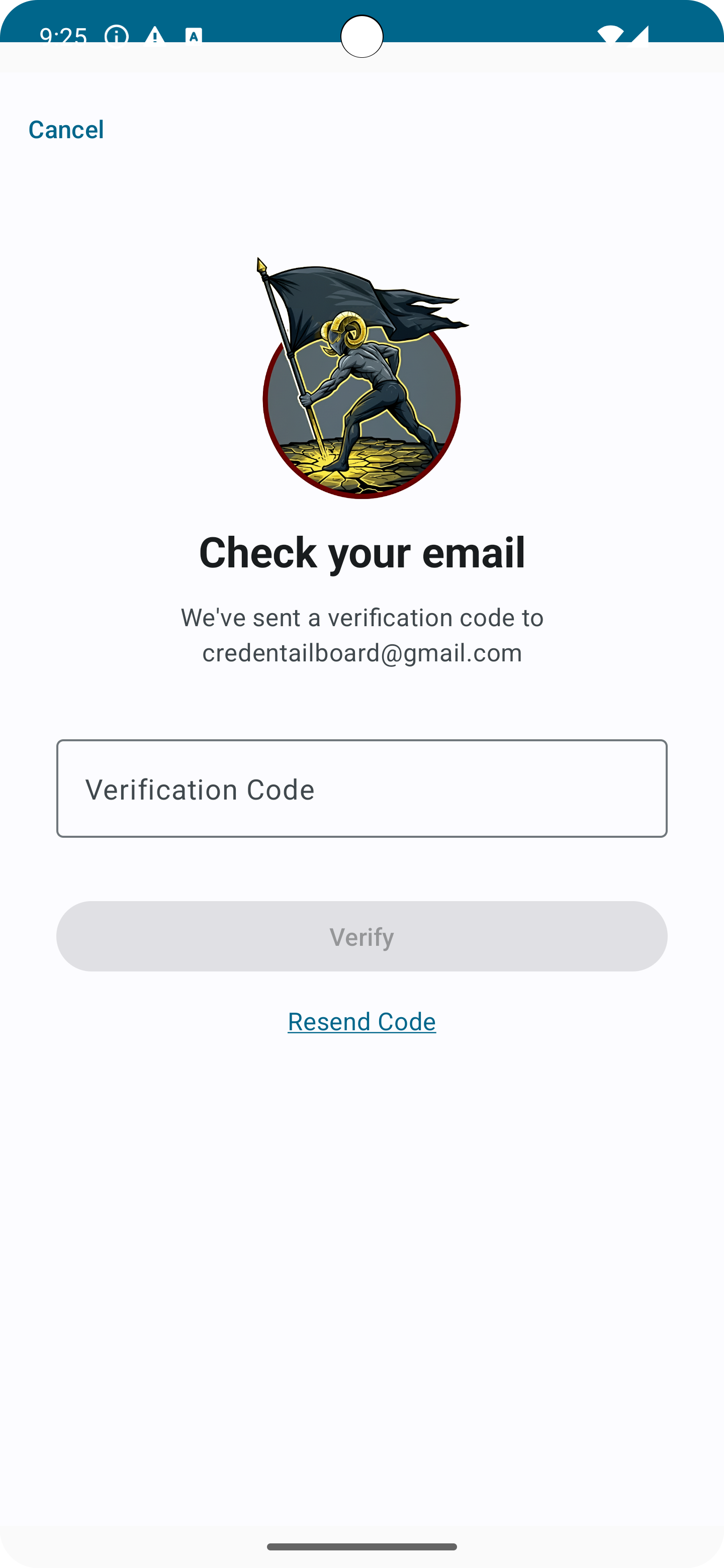Viewport: 724px width, 1568px height.
Task: Tap Cancel to exit verification
Action: (x=66, y=130)
